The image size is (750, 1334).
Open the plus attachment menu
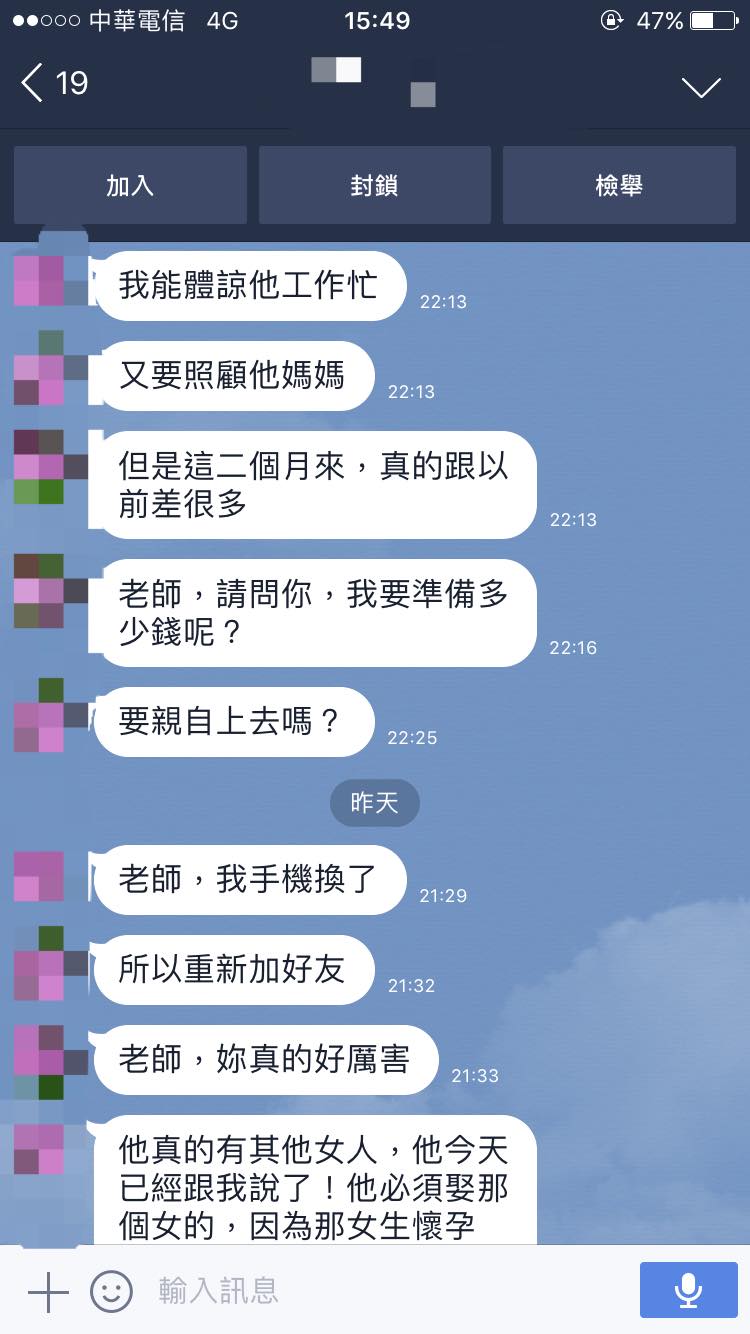pyautogui.click(x=47, y=1292)
